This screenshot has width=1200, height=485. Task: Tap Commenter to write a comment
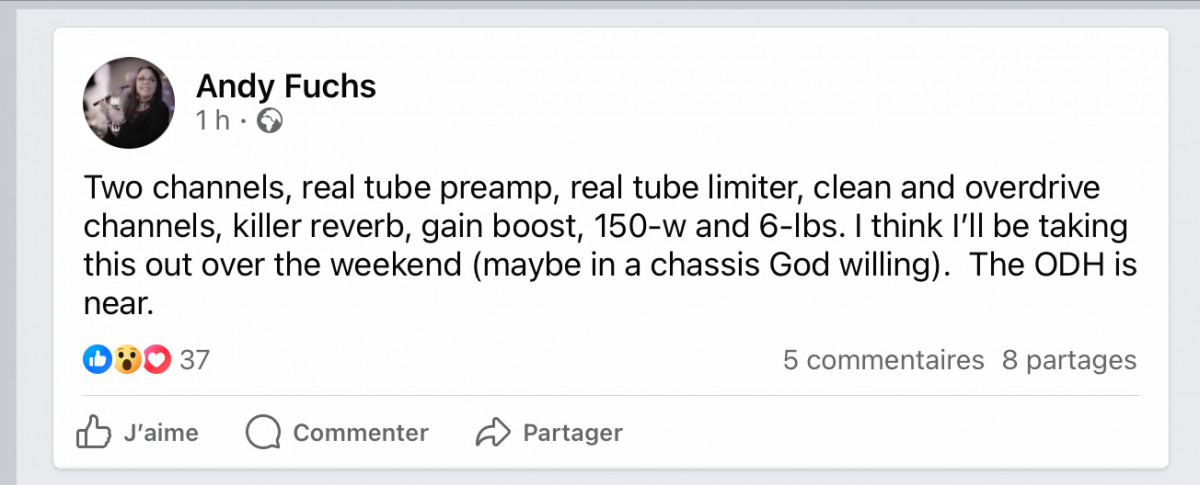(337, 433)
